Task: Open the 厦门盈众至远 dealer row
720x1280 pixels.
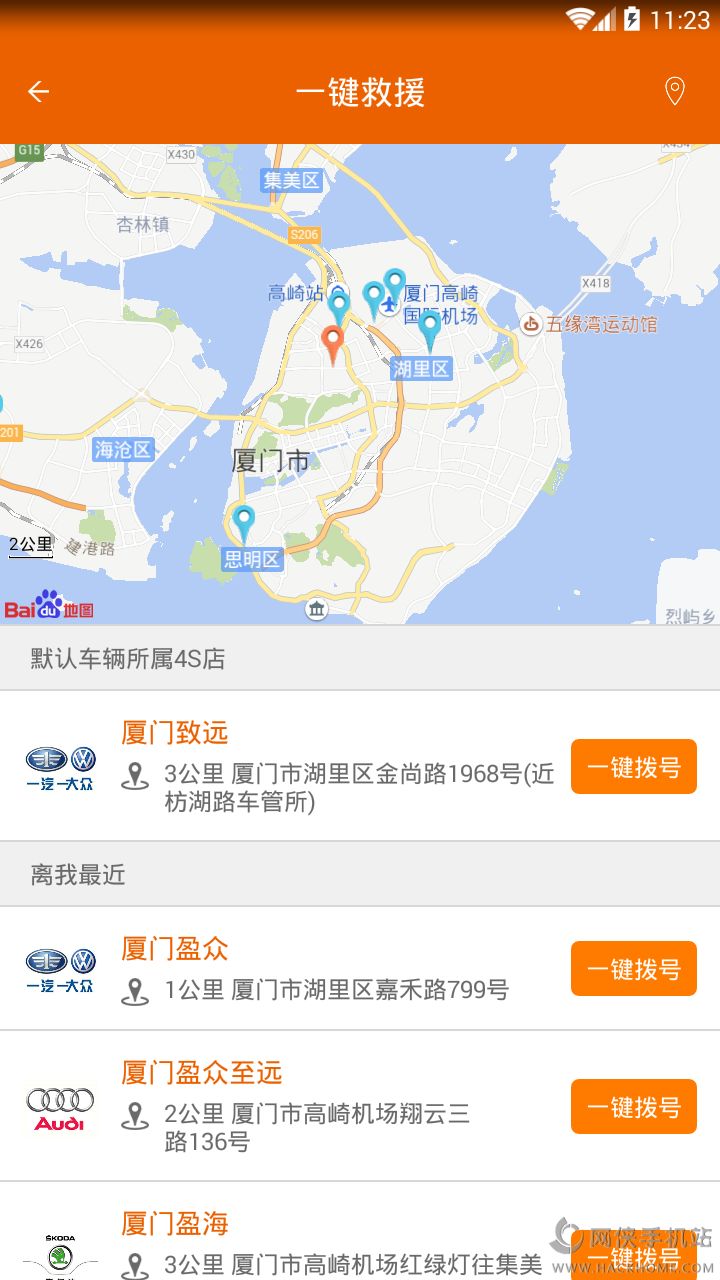Action: 360,1106
